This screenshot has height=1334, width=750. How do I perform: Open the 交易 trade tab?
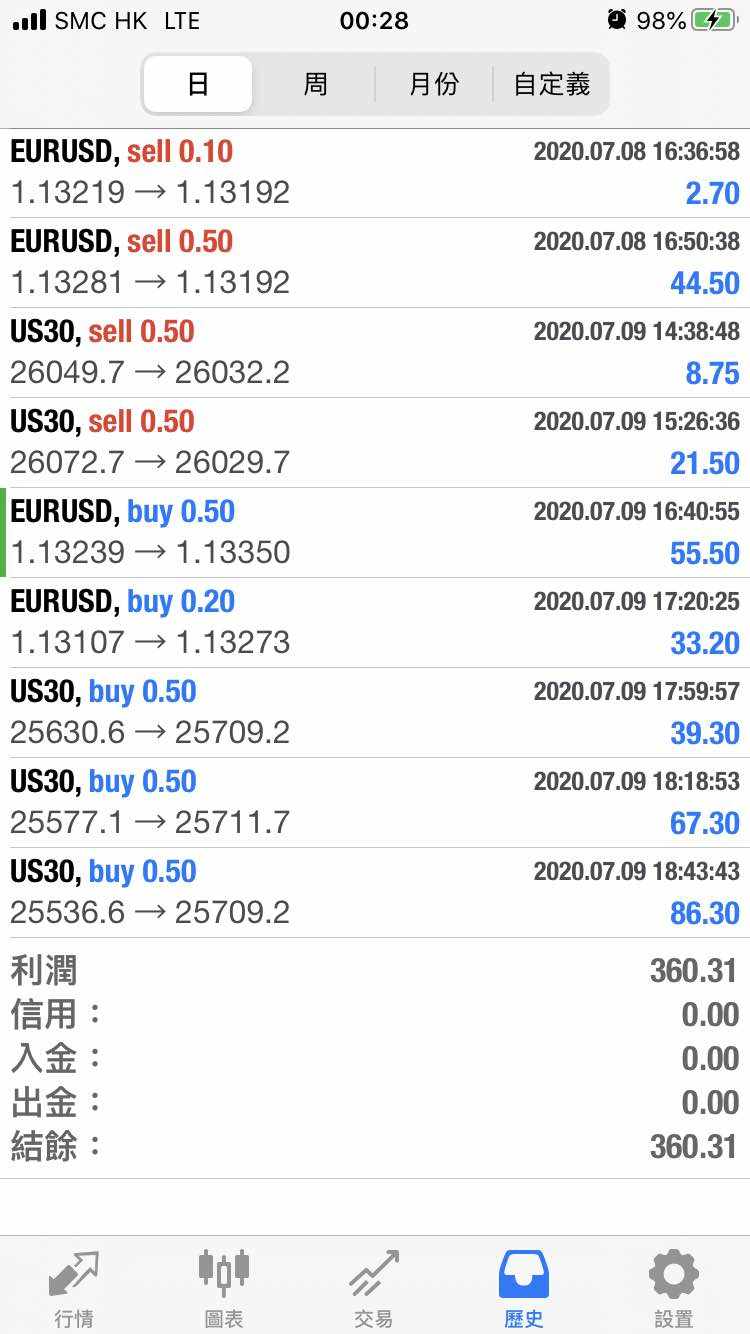(374, 1288)
